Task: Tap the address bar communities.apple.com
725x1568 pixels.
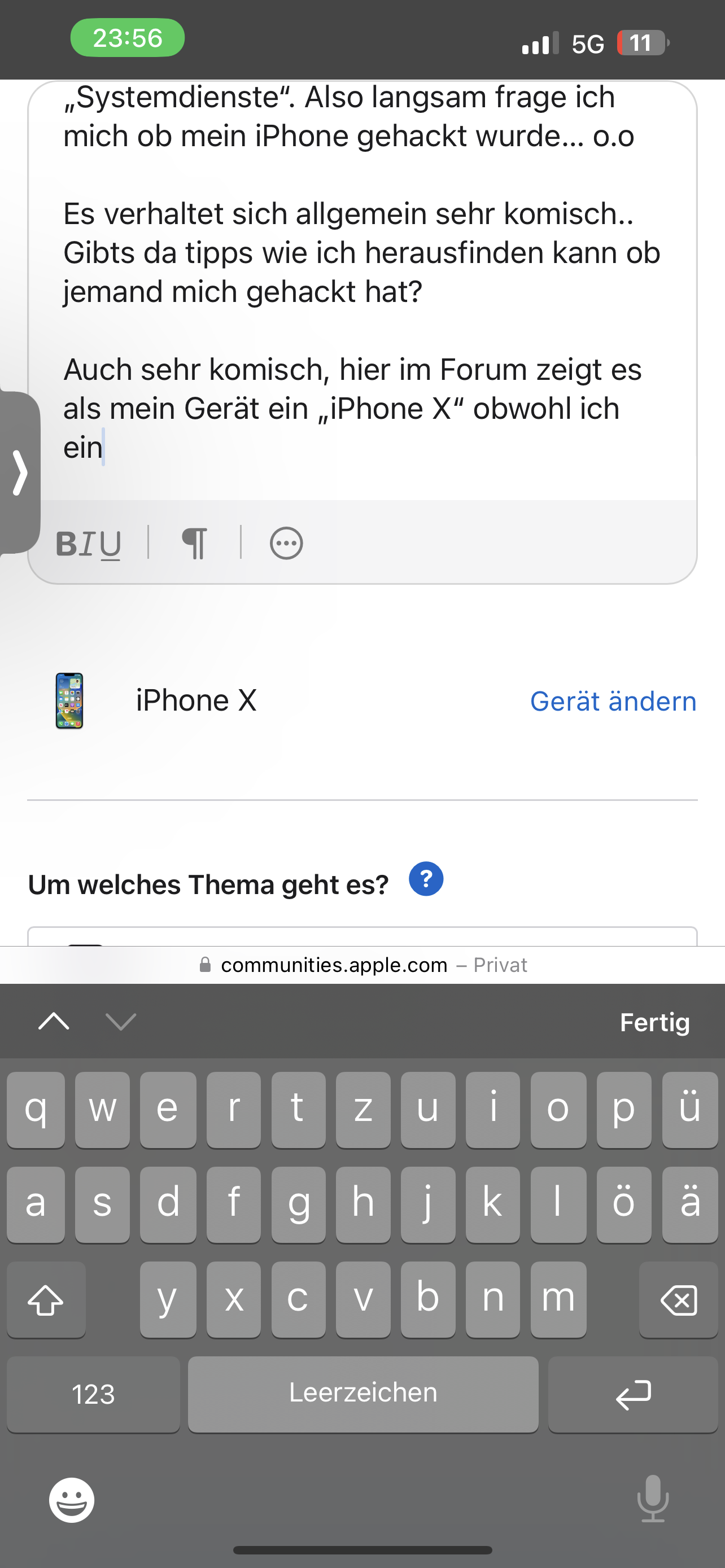Action: coord(334,965)
